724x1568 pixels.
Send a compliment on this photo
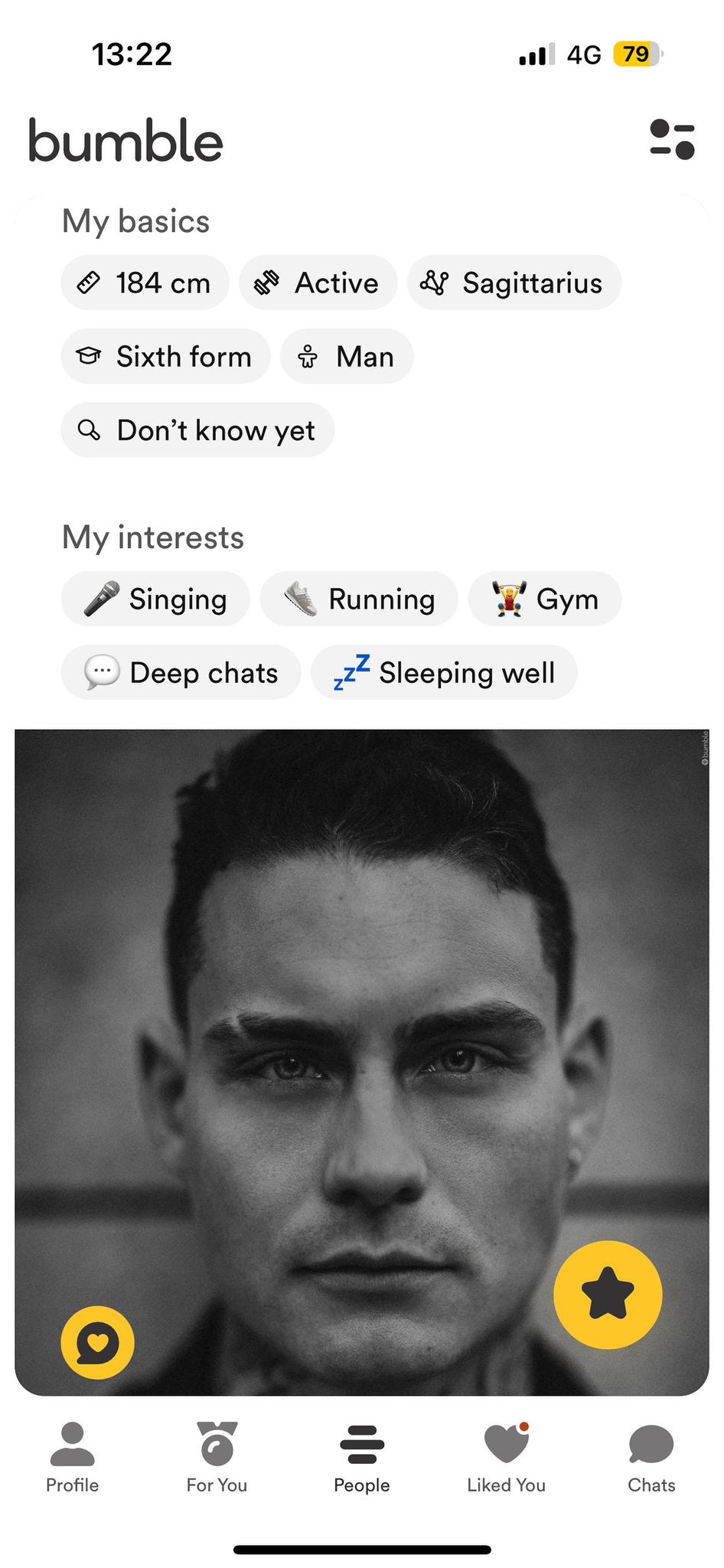98,1342
